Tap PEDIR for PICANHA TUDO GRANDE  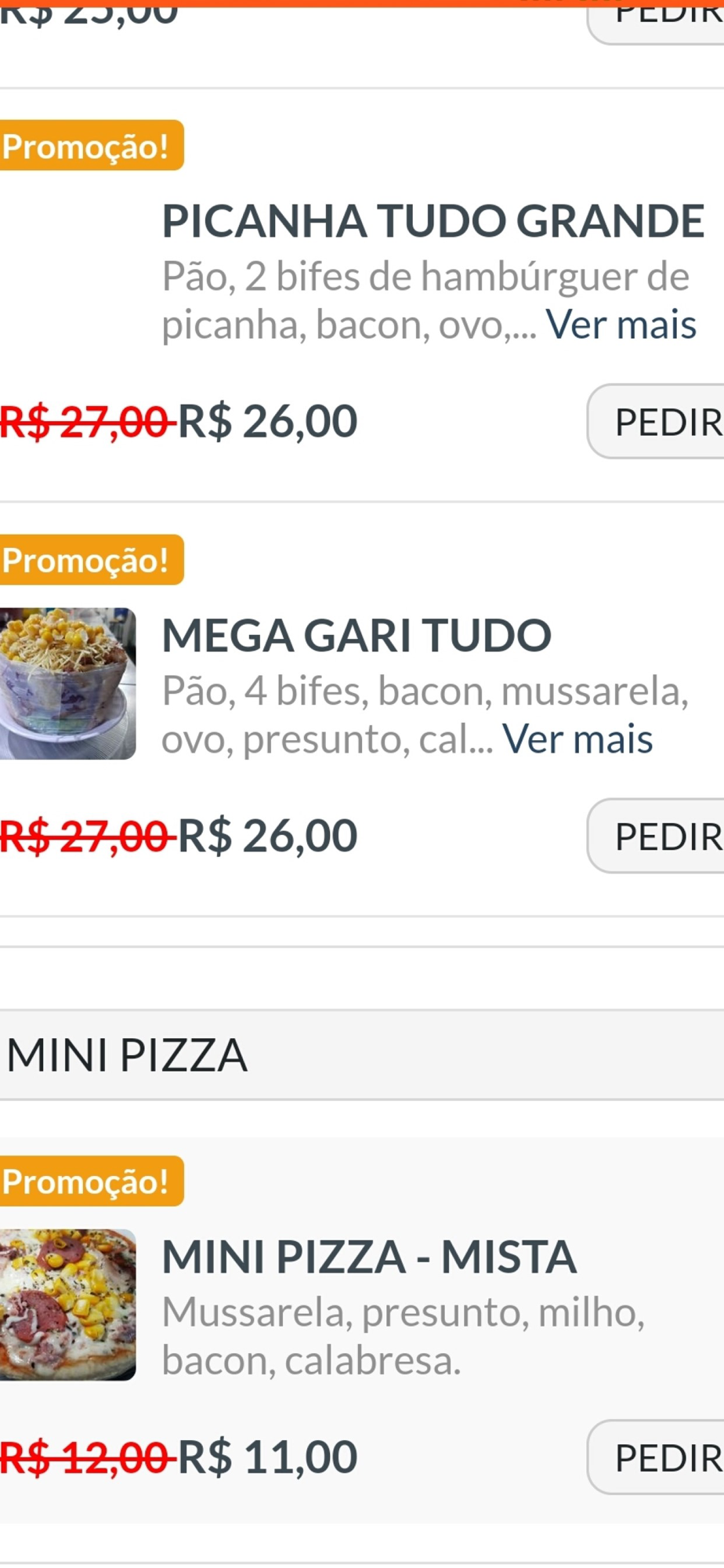tap(656, 421)
